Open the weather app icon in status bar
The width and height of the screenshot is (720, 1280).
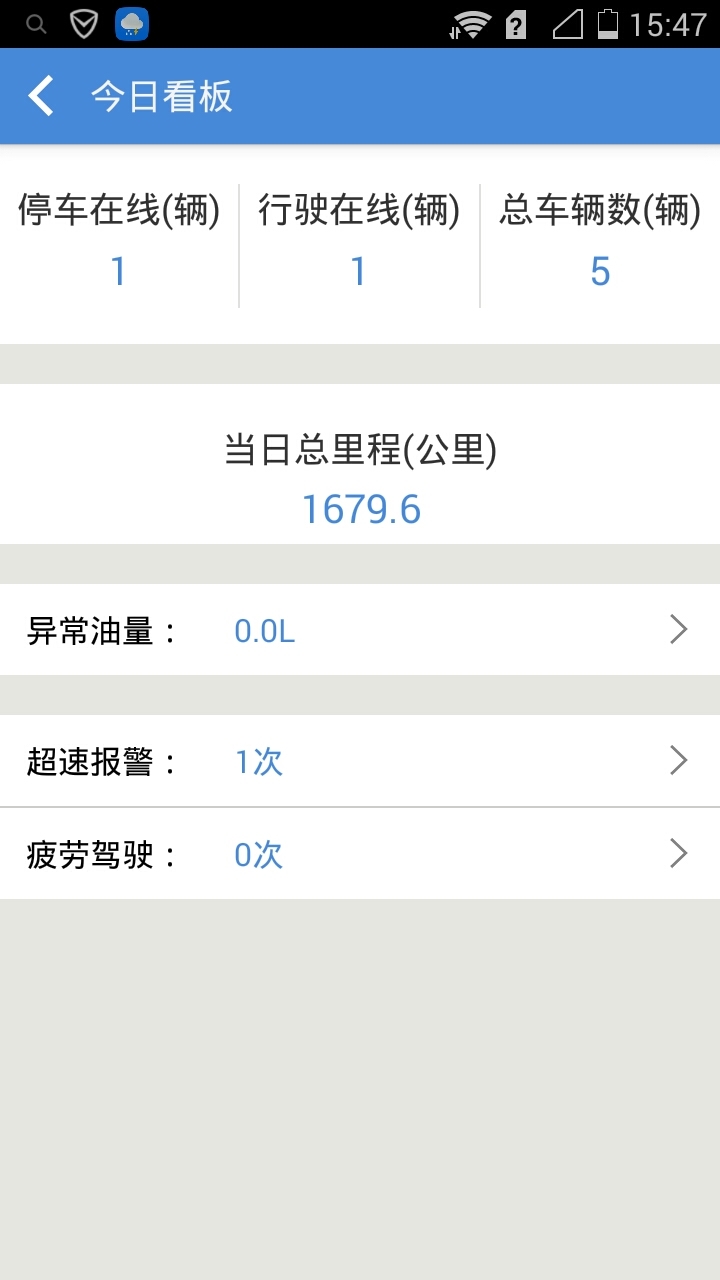point(130,22)
